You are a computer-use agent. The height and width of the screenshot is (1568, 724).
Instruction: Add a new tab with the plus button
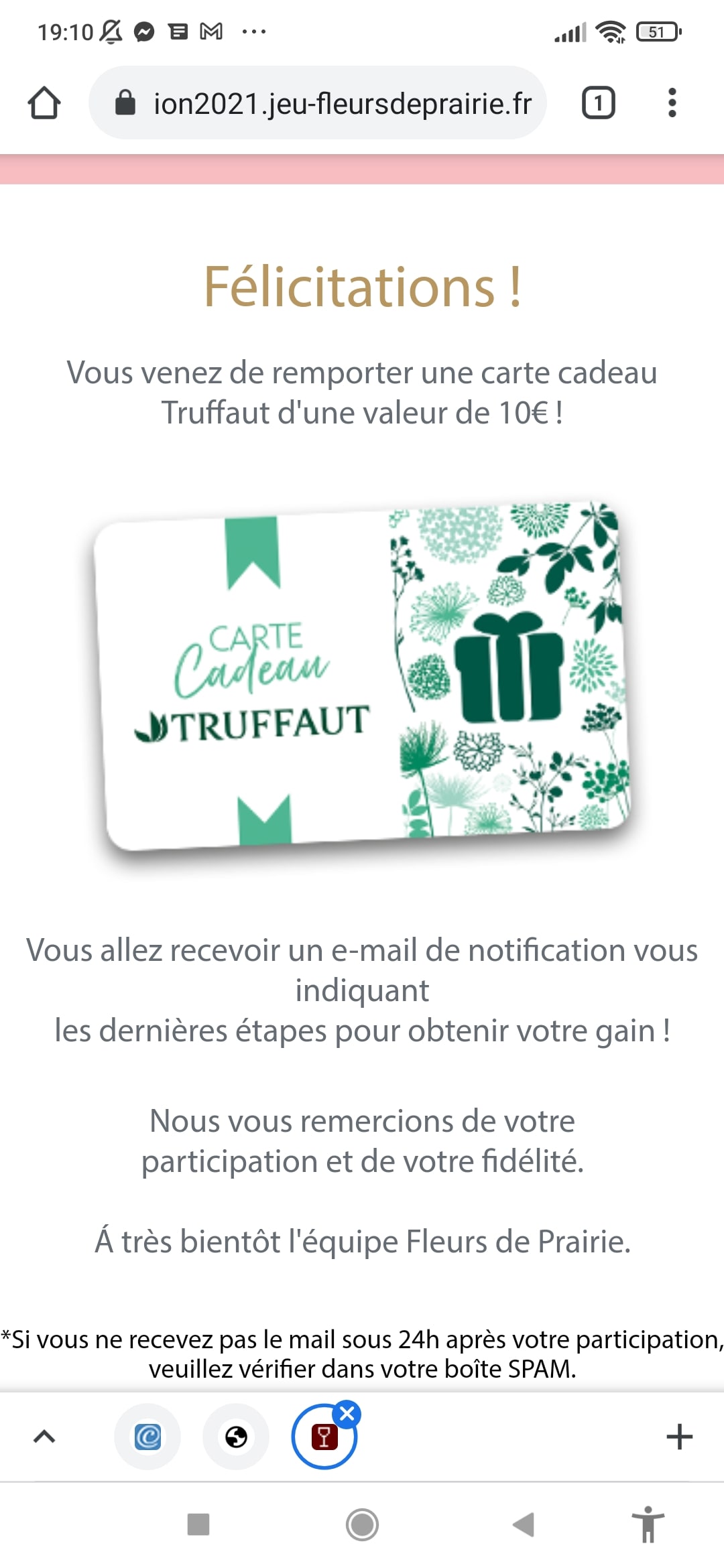[679, 1436]
